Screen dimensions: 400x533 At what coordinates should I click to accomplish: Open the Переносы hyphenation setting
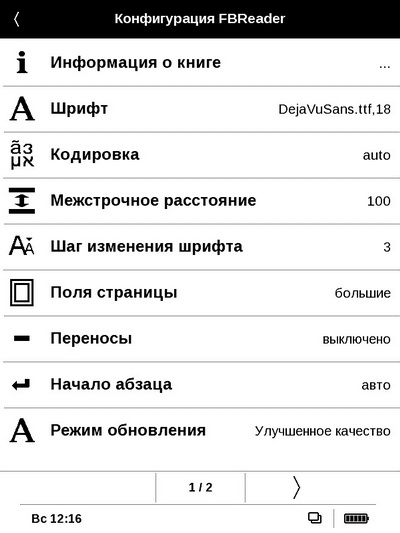pos(200,339)
